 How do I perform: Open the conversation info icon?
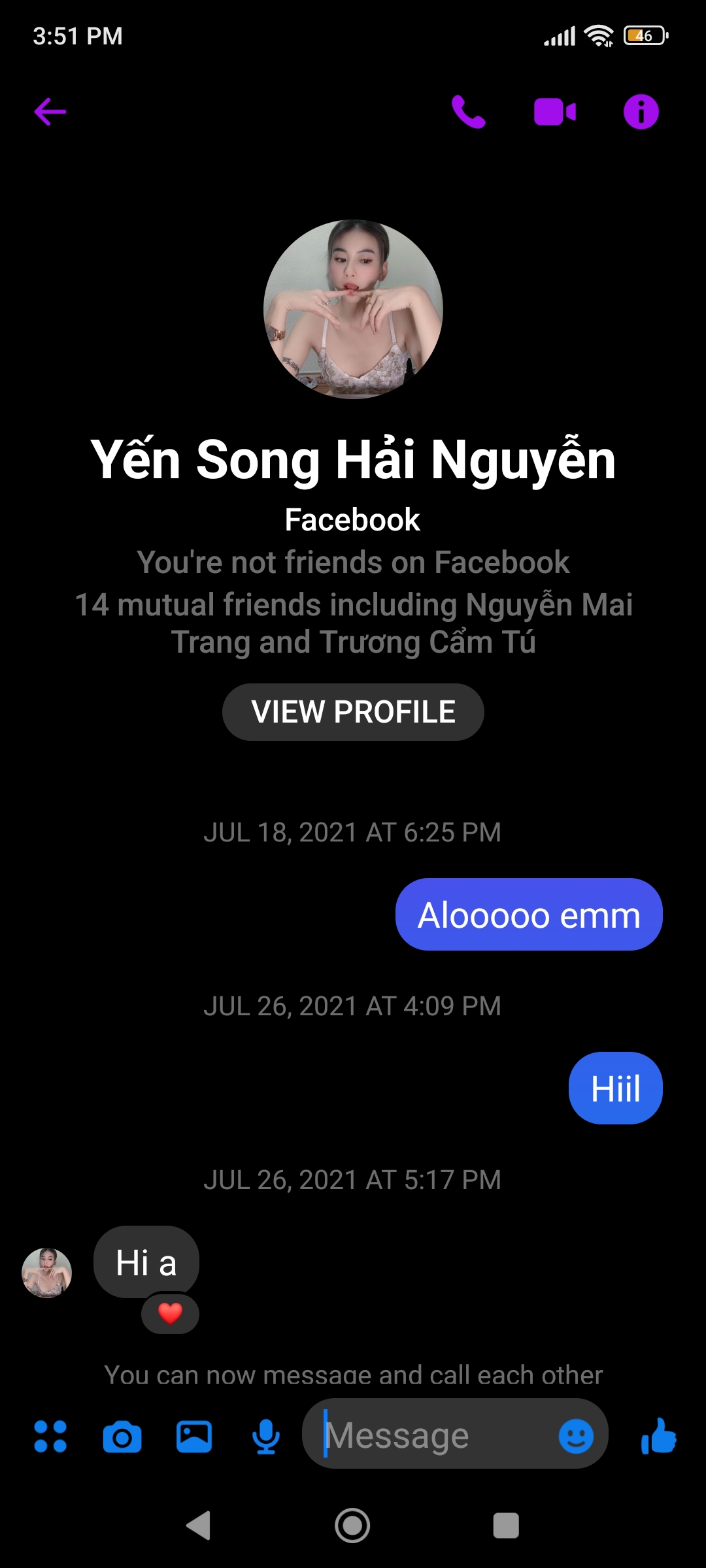pyautogui.click(x=641, y=112)
